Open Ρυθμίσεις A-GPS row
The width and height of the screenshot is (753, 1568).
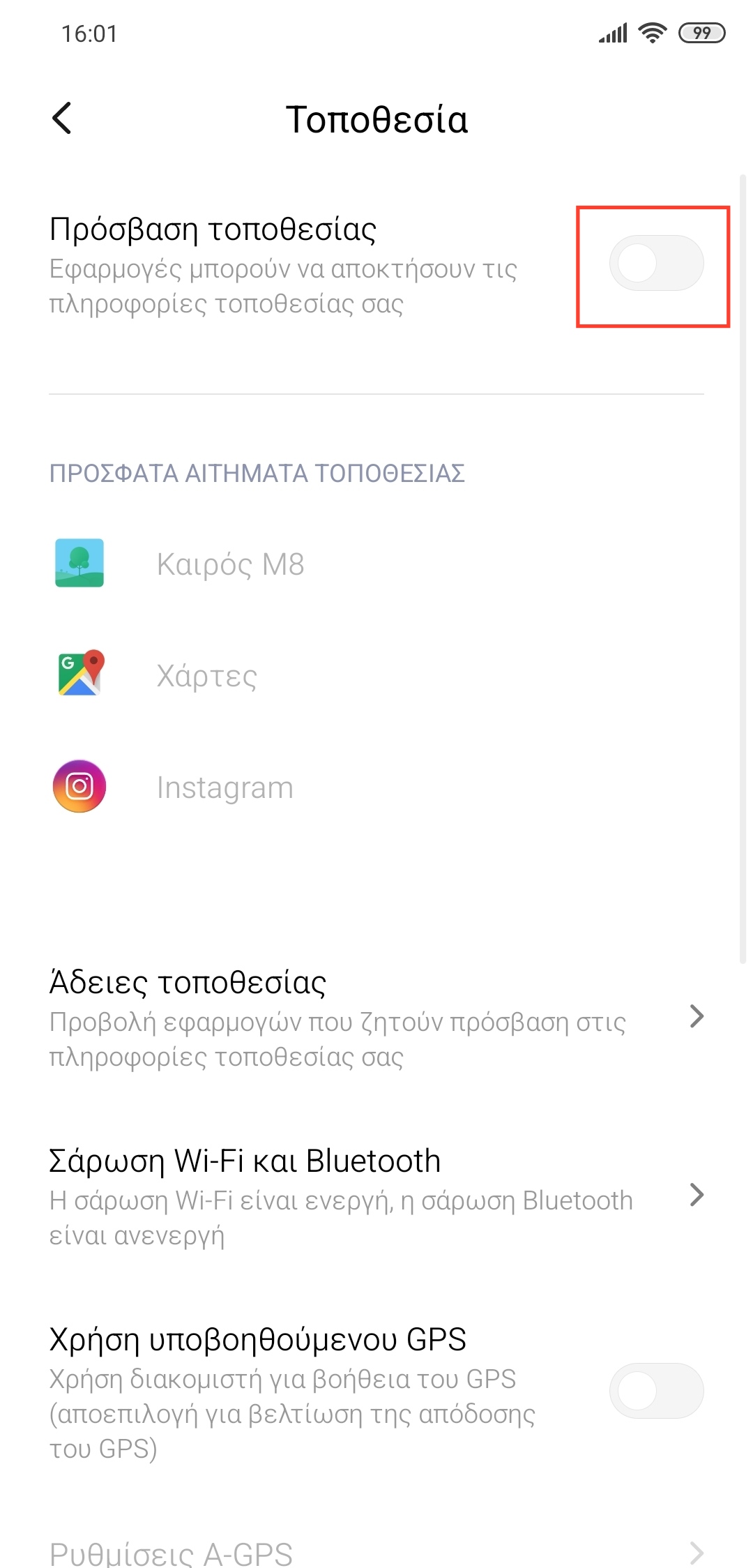click(376, 1553)
